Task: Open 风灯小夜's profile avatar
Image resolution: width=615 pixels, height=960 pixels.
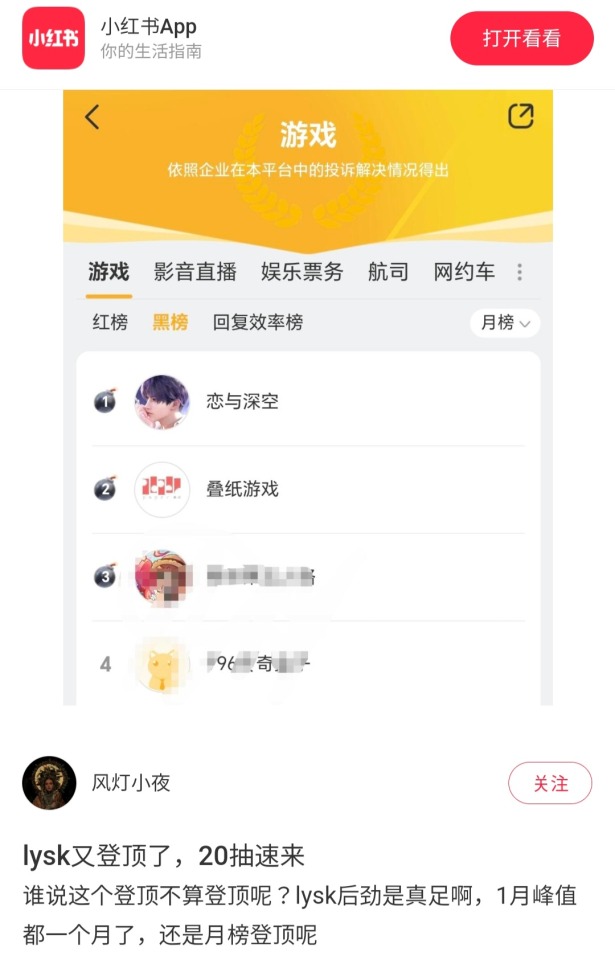Action: click(49, 783)
